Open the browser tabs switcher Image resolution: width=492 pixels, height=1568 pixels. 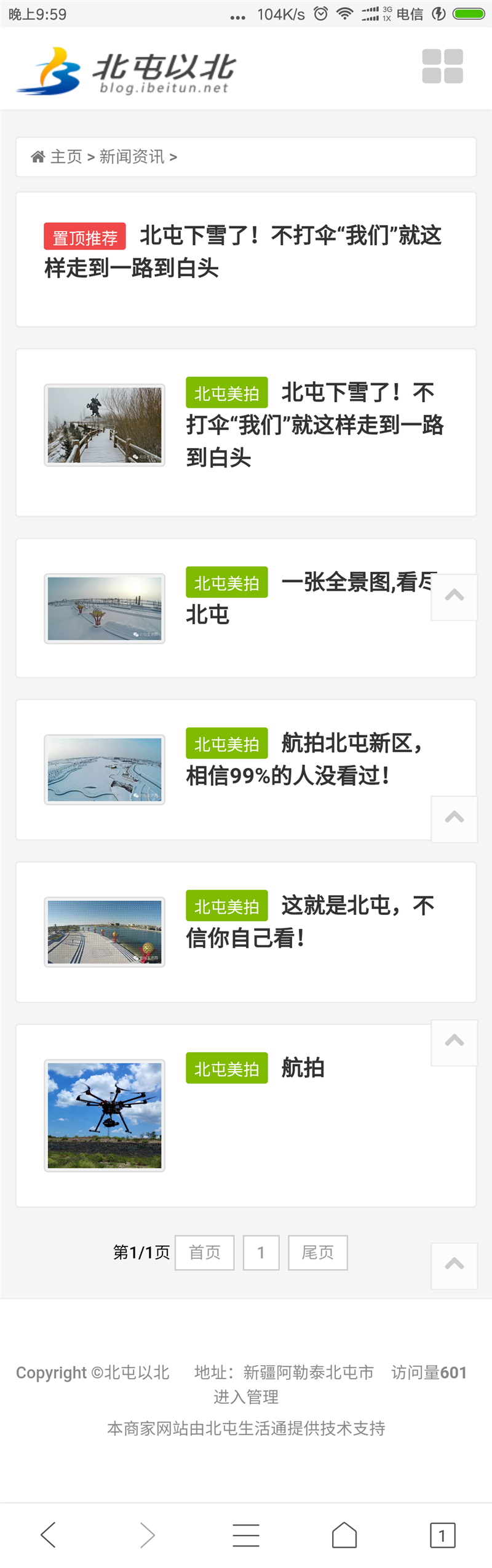pos(442,1535)
